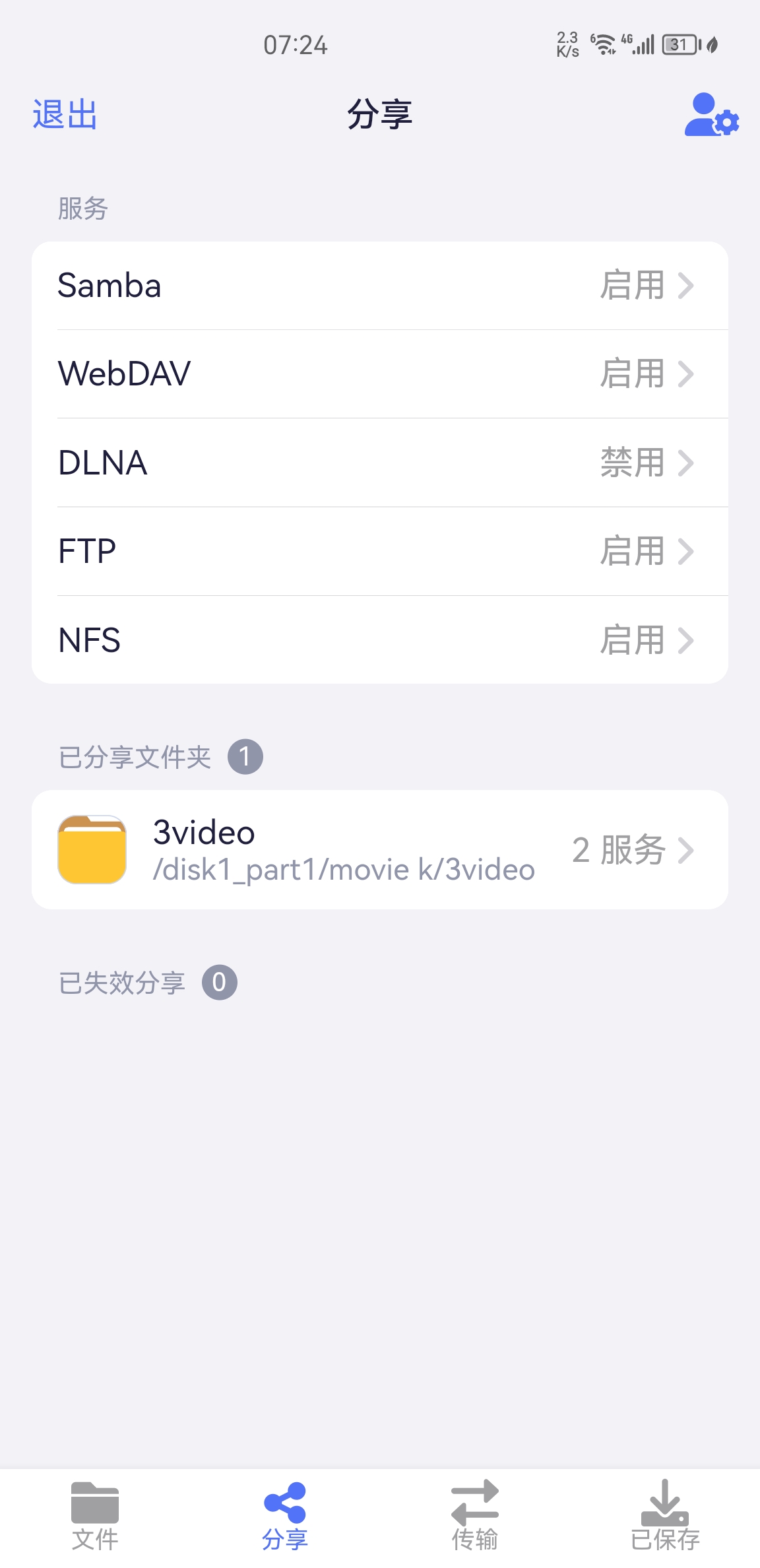Viewport: 760px width, 1568px height.
Task: Expand the 3video shared folder details
Action: [689, 851]
